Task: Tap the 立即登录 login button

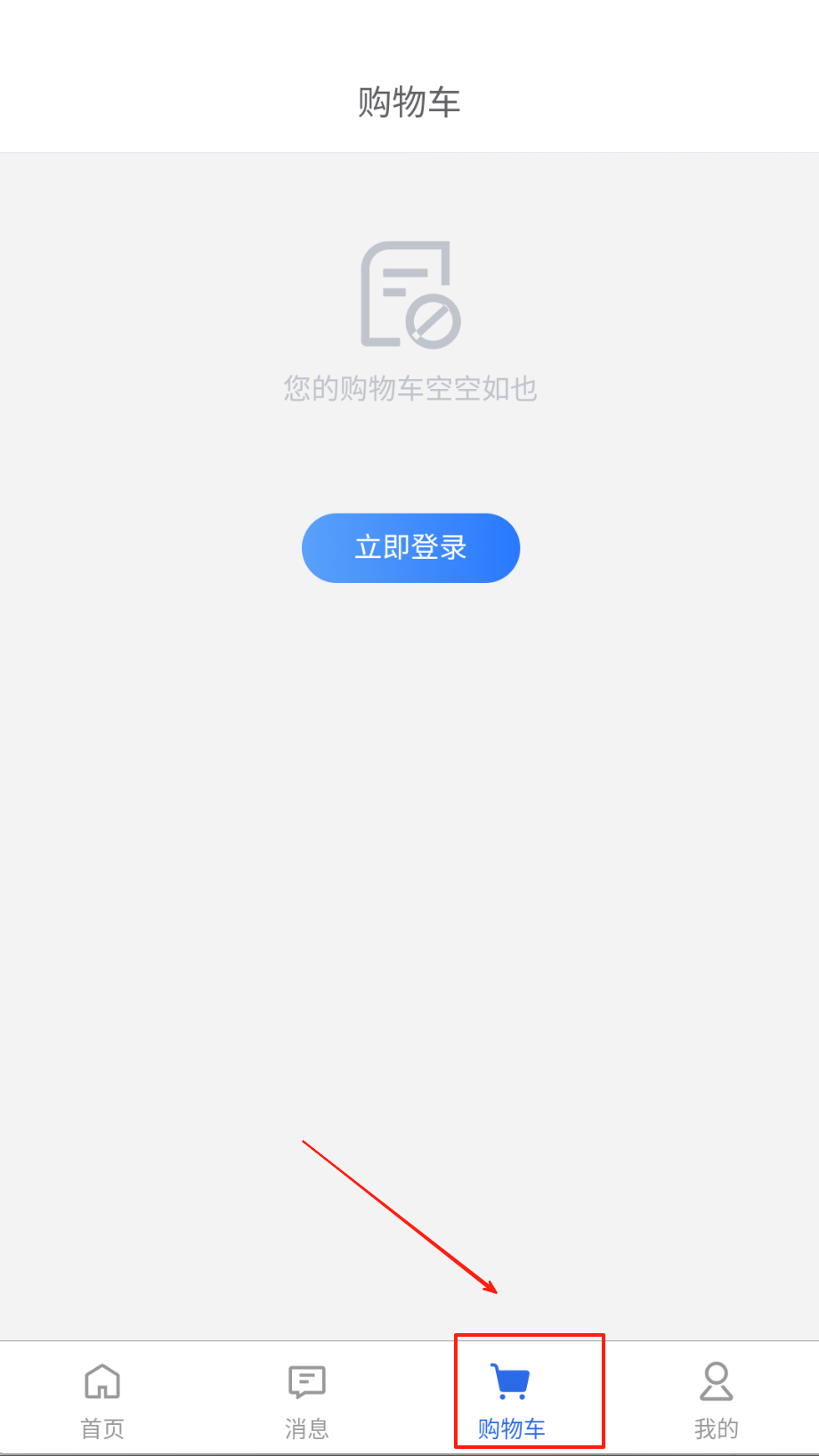Action: click(410, 547)
